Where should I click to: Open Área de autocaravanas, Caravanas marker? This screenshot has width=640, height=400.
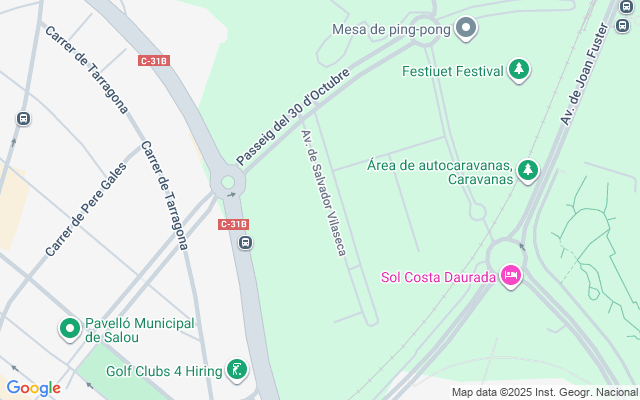click(x=529, y=172)
